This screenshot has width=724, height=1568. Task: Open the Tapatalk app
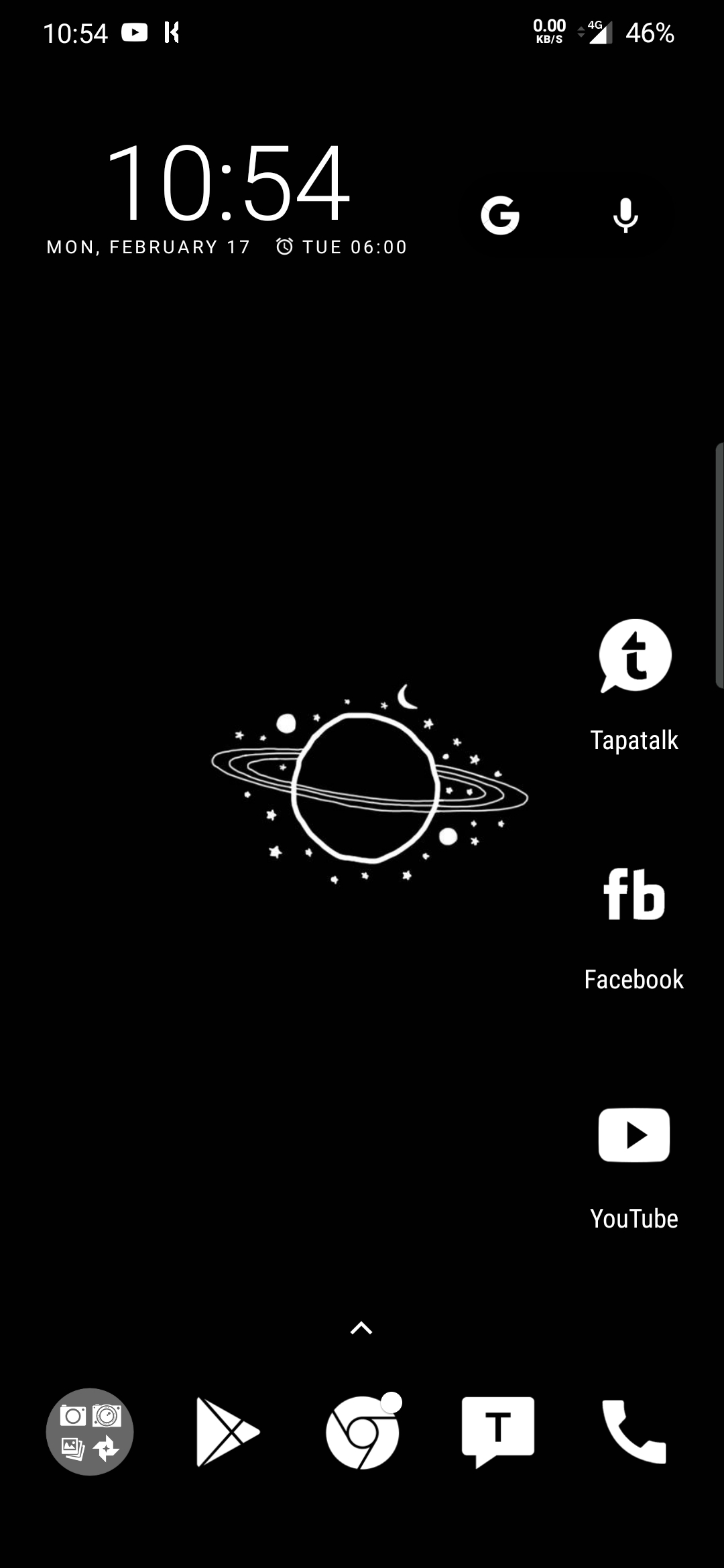click(634, 657)
